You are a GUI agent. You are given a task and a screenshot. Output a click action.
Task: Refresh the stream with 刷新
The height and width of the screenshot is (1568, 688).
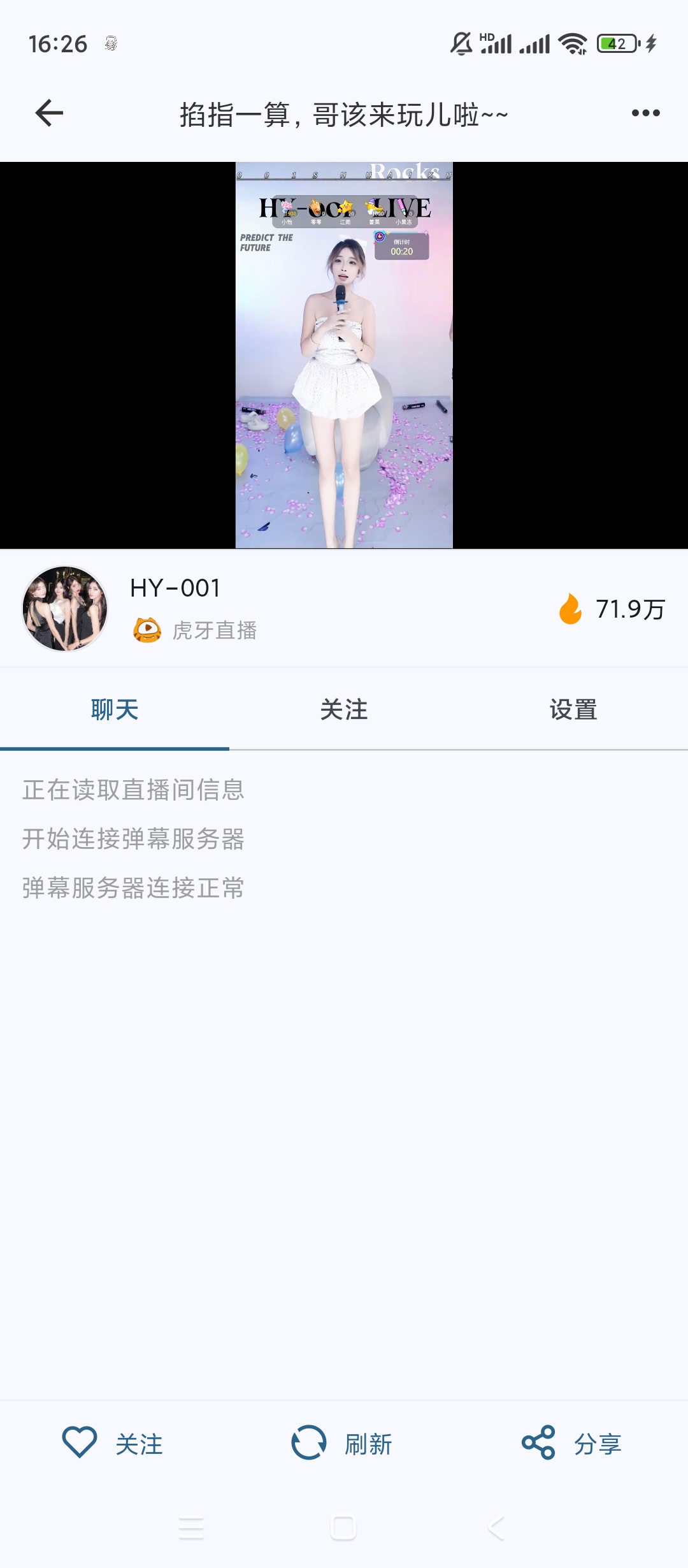click(342, 1443)
